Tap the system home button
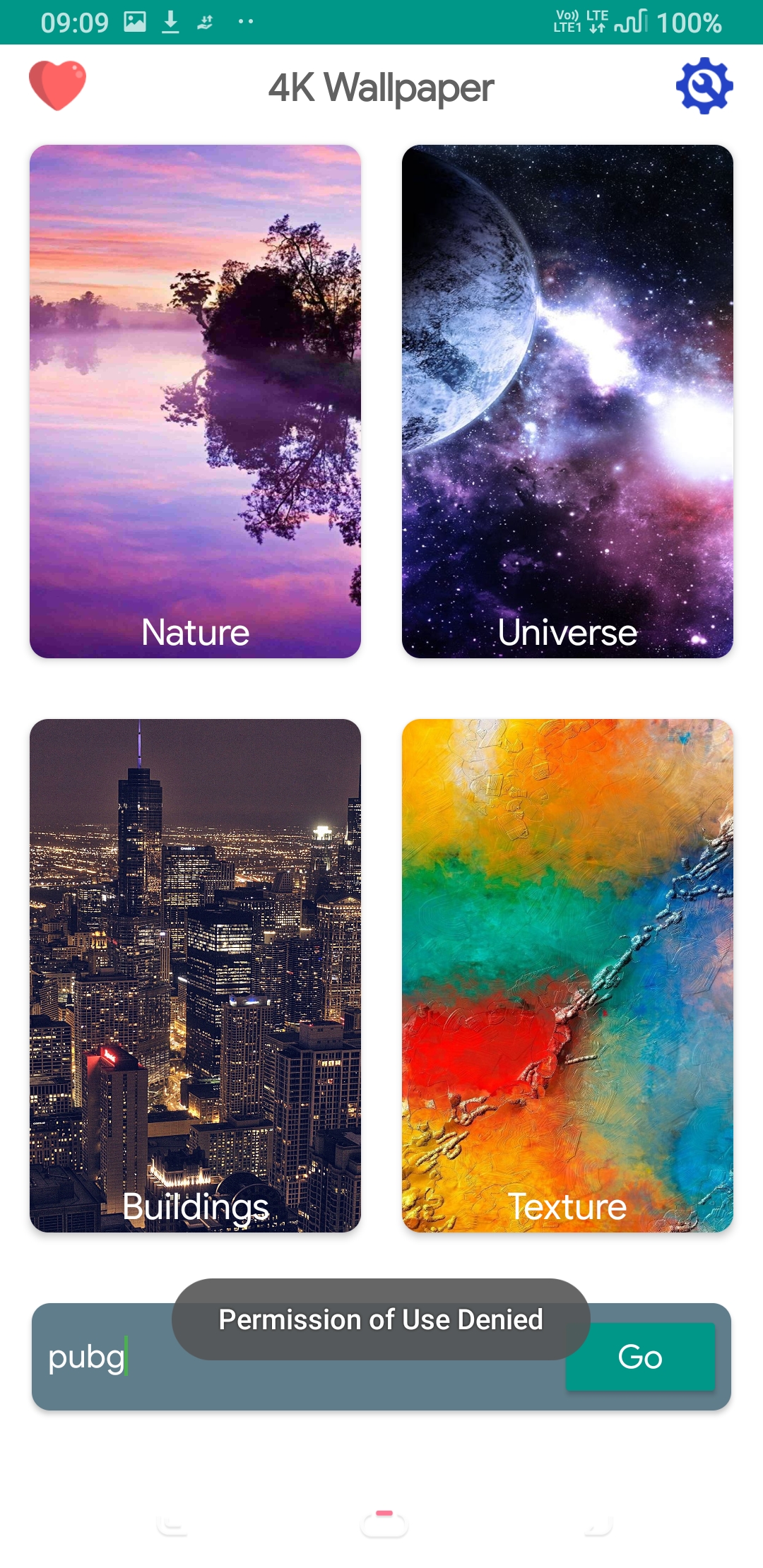 click(384, 1524)
